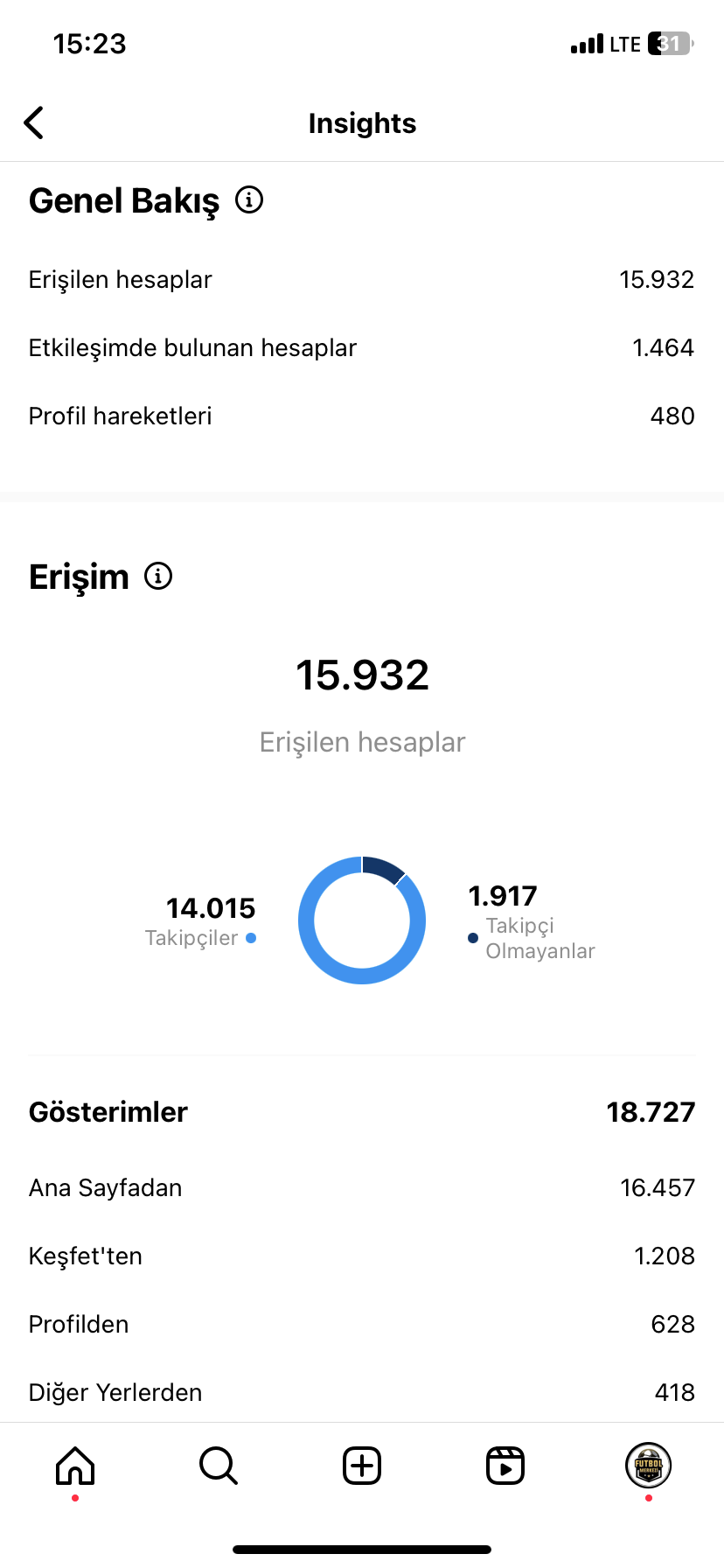Open the info icon next to Erişim
Screen dimensions: 724x1568
click(158, 577)
